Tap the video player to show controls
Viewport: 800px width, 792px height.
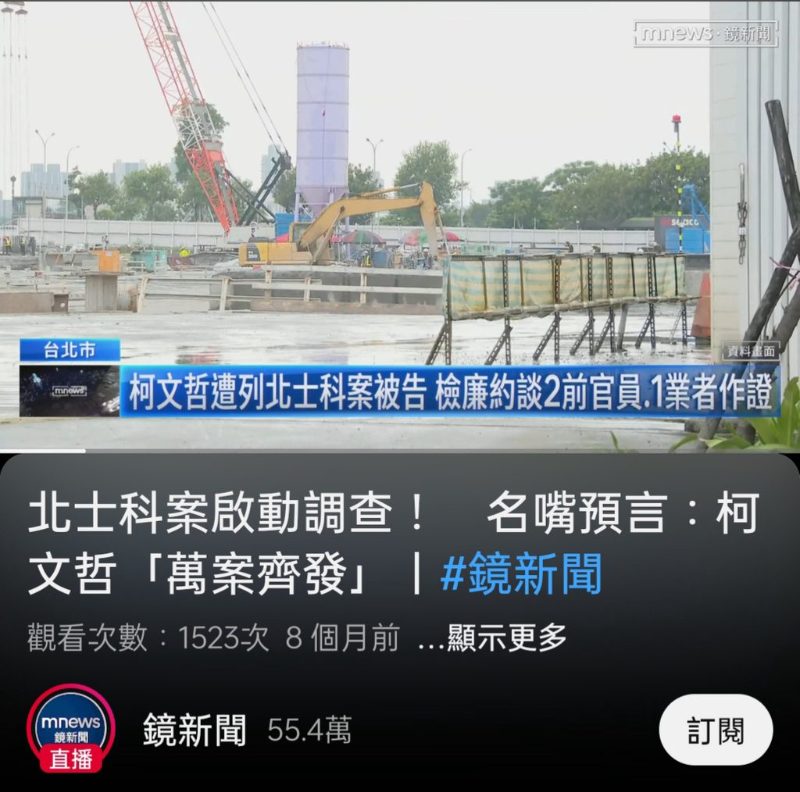400,225
